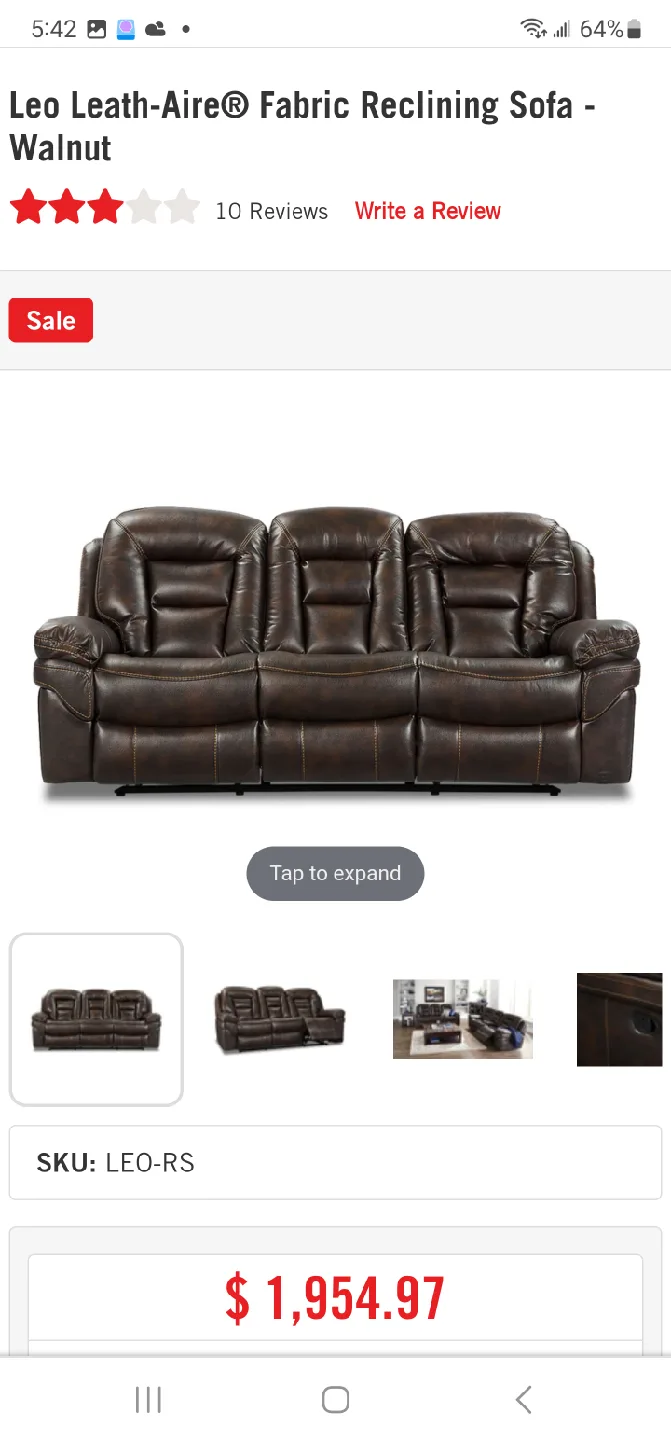Select the reclined sofa thumbnail
Viewport: 671px width, 1440px height.
[279, 1019]
